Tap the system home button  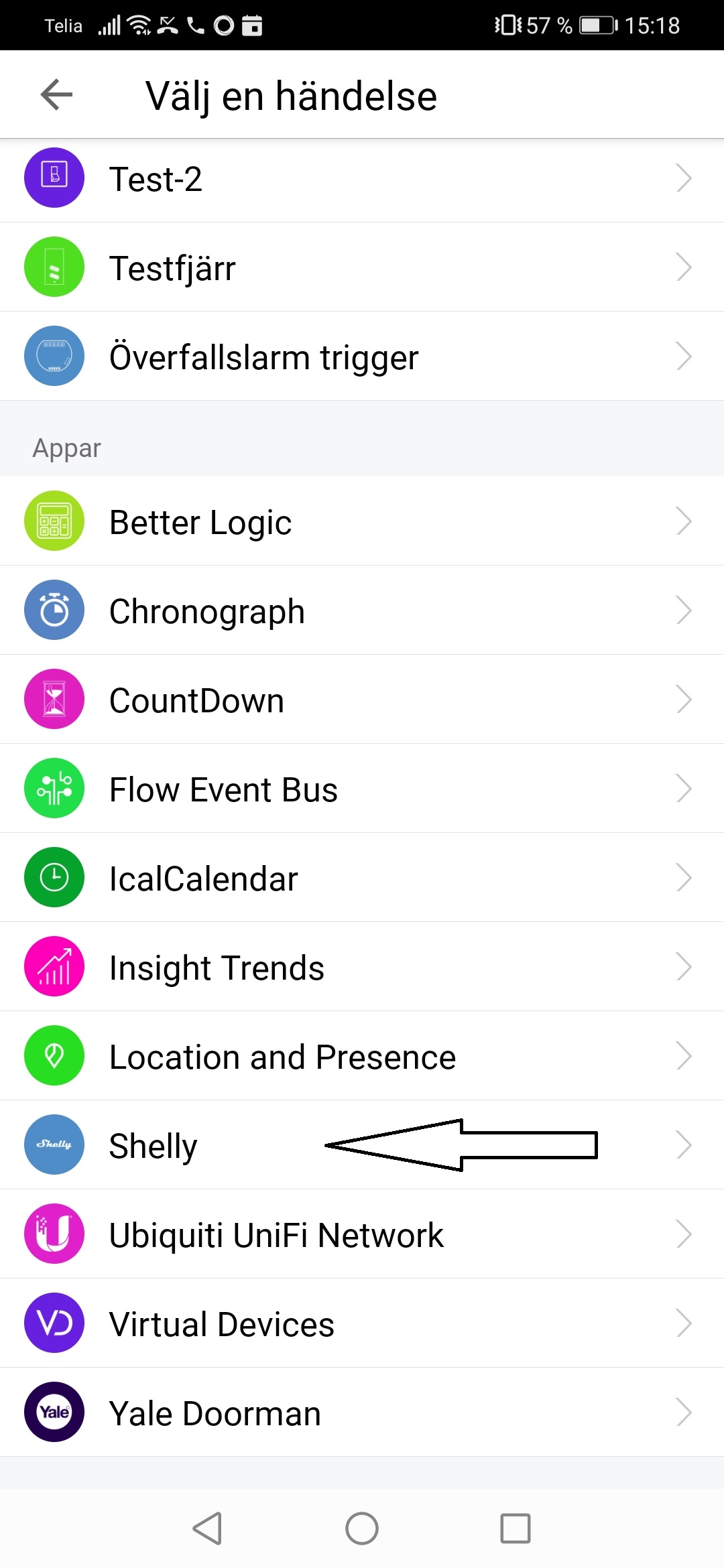point(362,1528)
